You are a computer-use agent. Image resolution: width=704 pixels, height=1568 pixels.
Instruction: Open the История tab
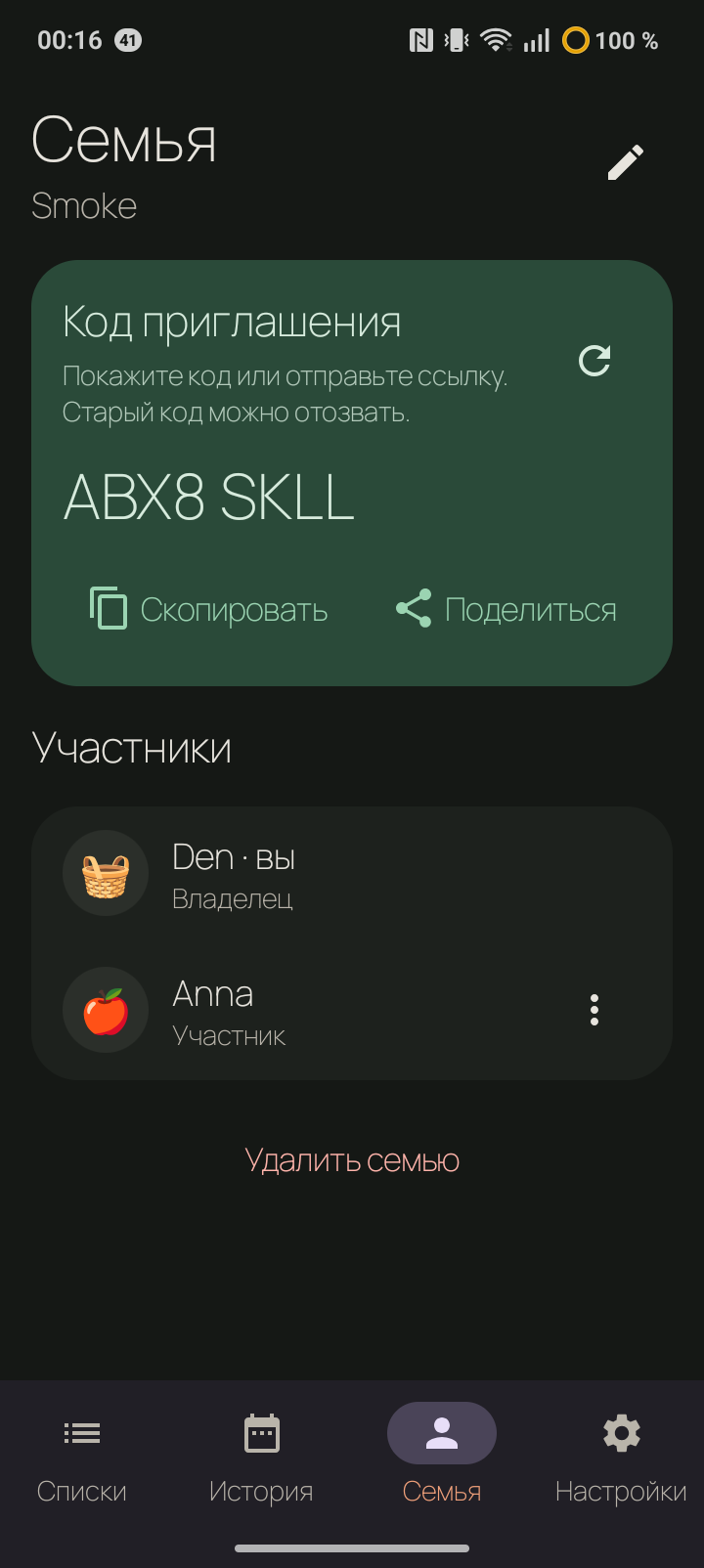pyautogui.click(x=261, y=1456)
